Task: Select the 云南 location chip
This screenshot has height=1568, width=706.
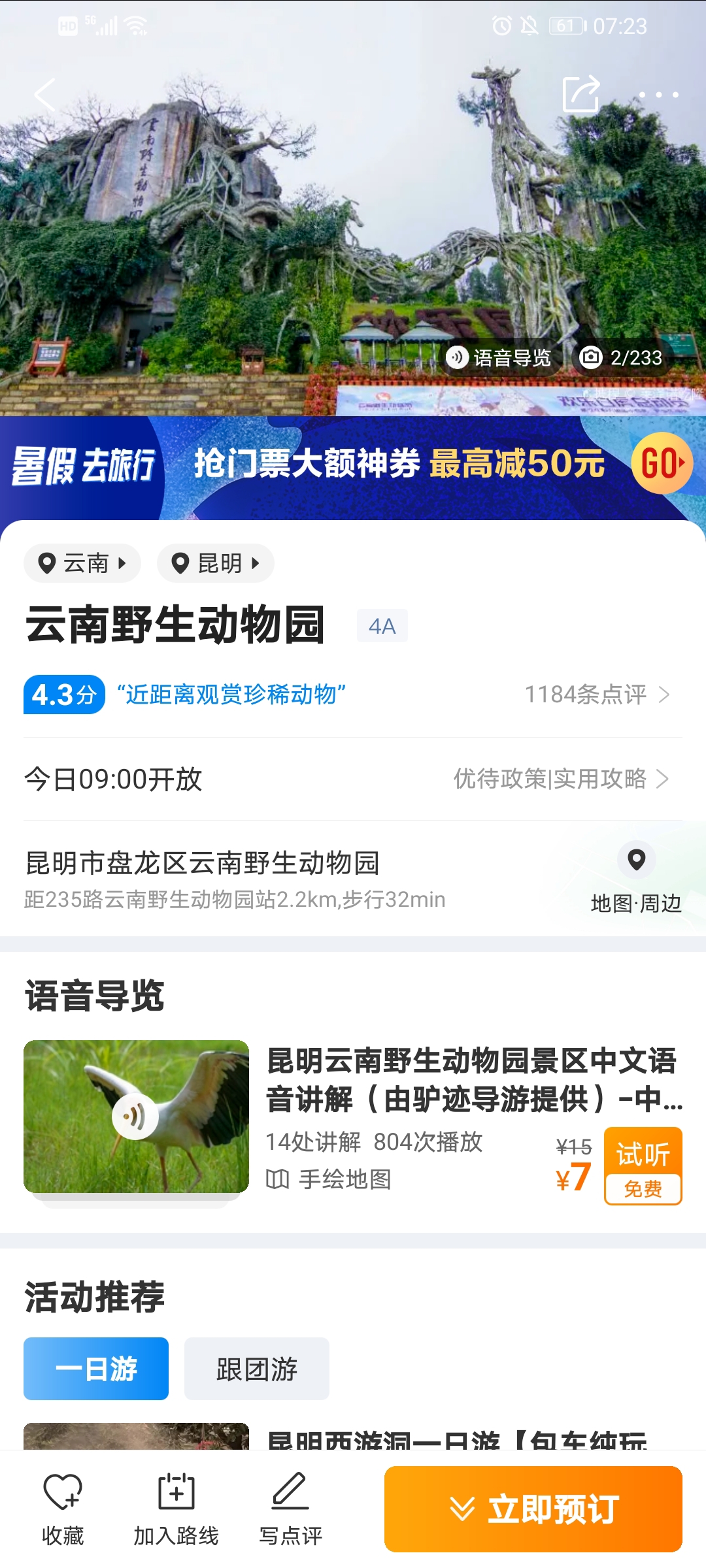Action: coord(82,563)
